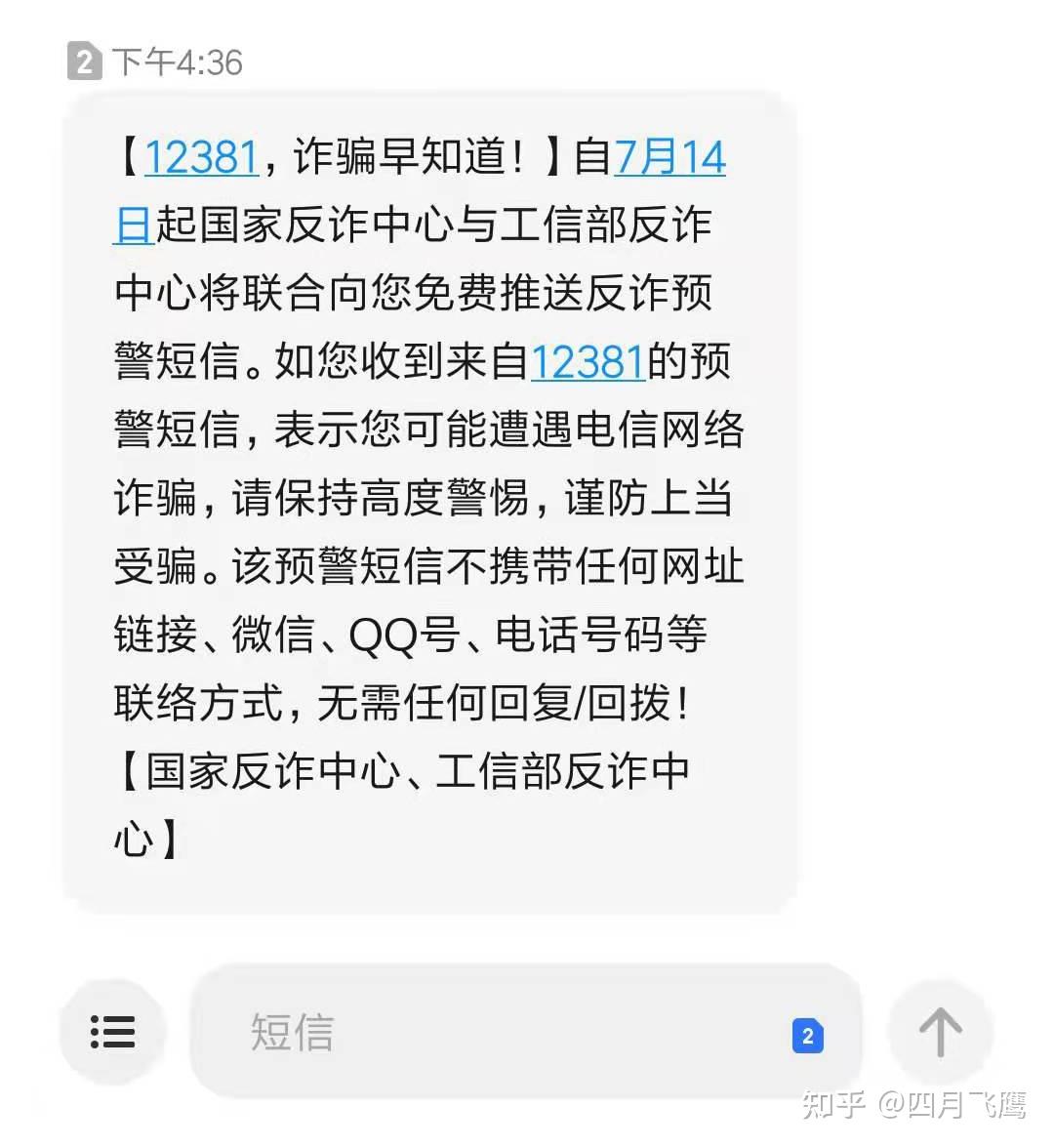Tap the hamburger menu at bottom left
This screenshot has width=1054, height=1148.
click(x=111, y=1032)
